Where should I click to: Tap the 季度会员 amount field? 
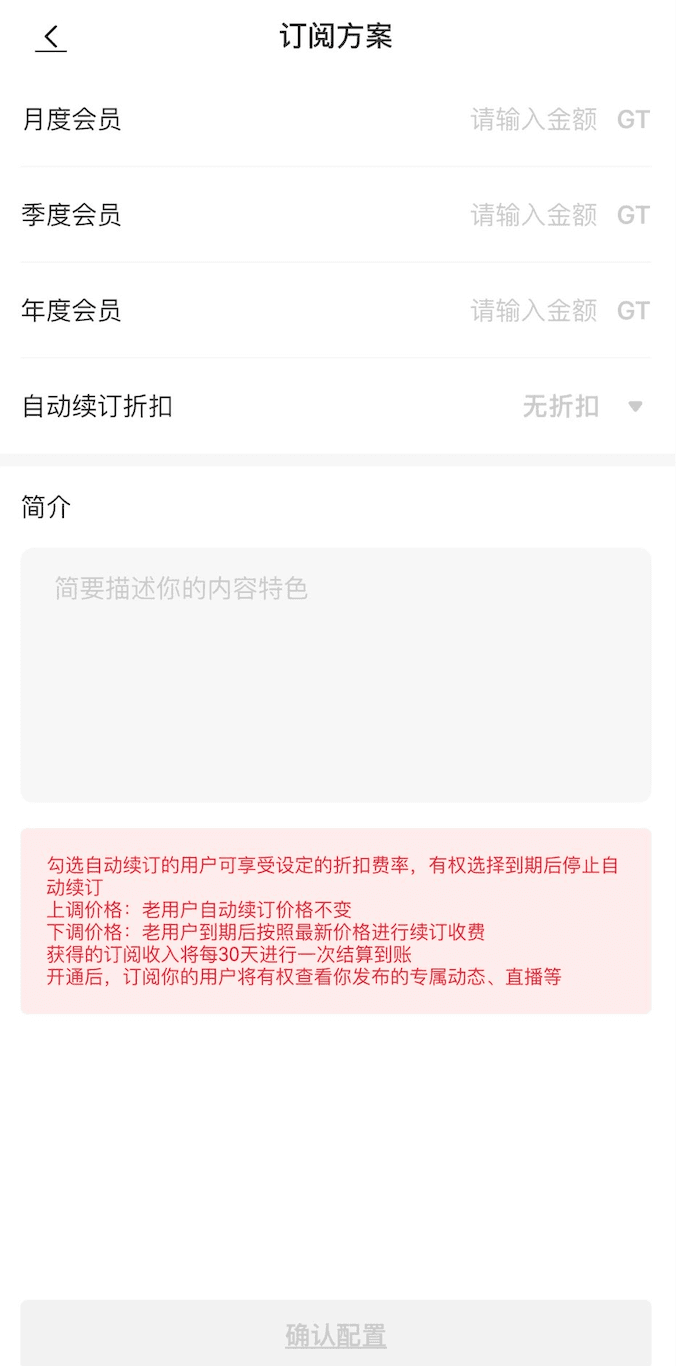pyautogui.click(x=533, y=215)
